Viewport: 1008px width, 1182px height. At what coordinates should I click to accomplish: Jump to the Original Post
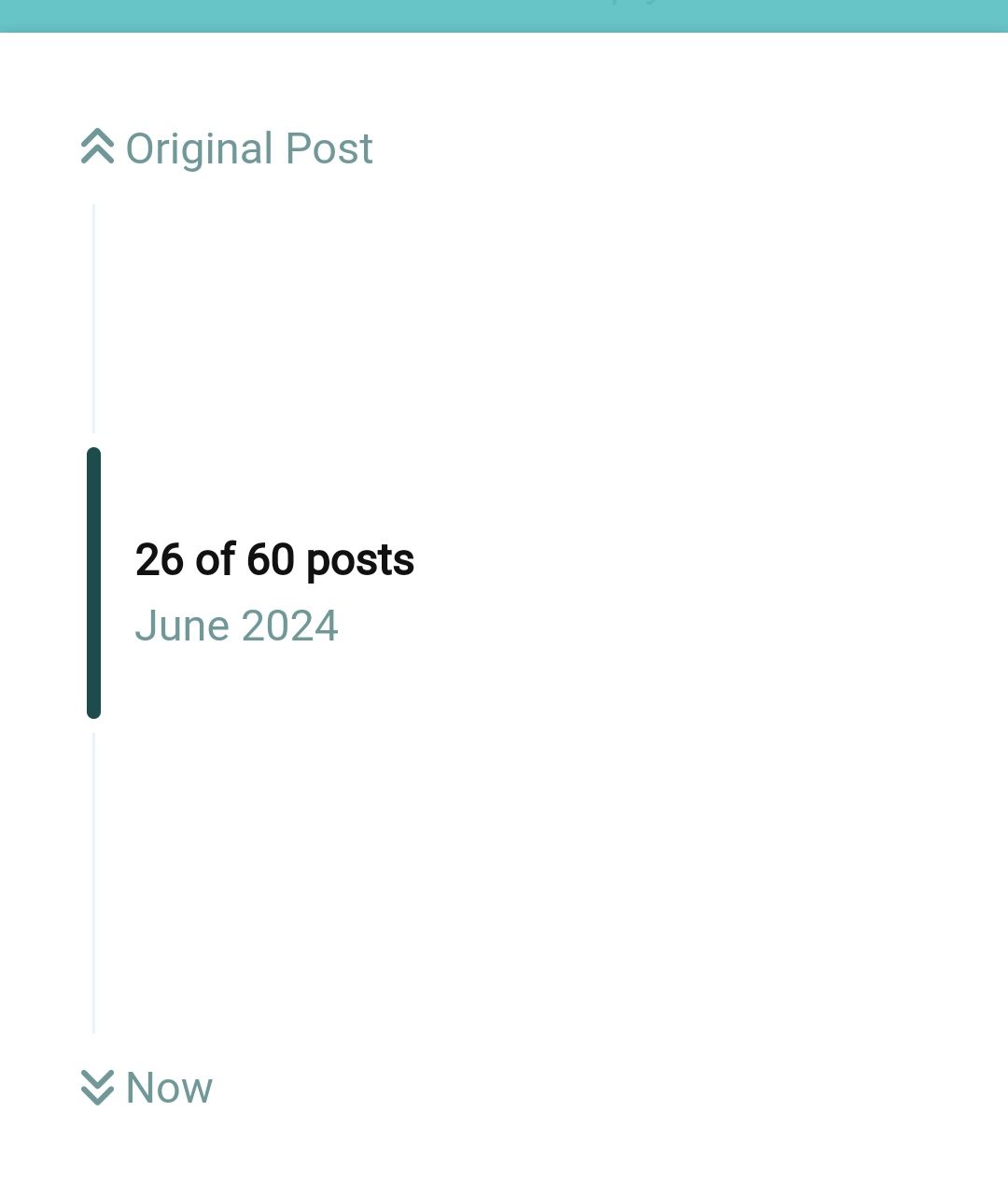click(x=228, y=148)
